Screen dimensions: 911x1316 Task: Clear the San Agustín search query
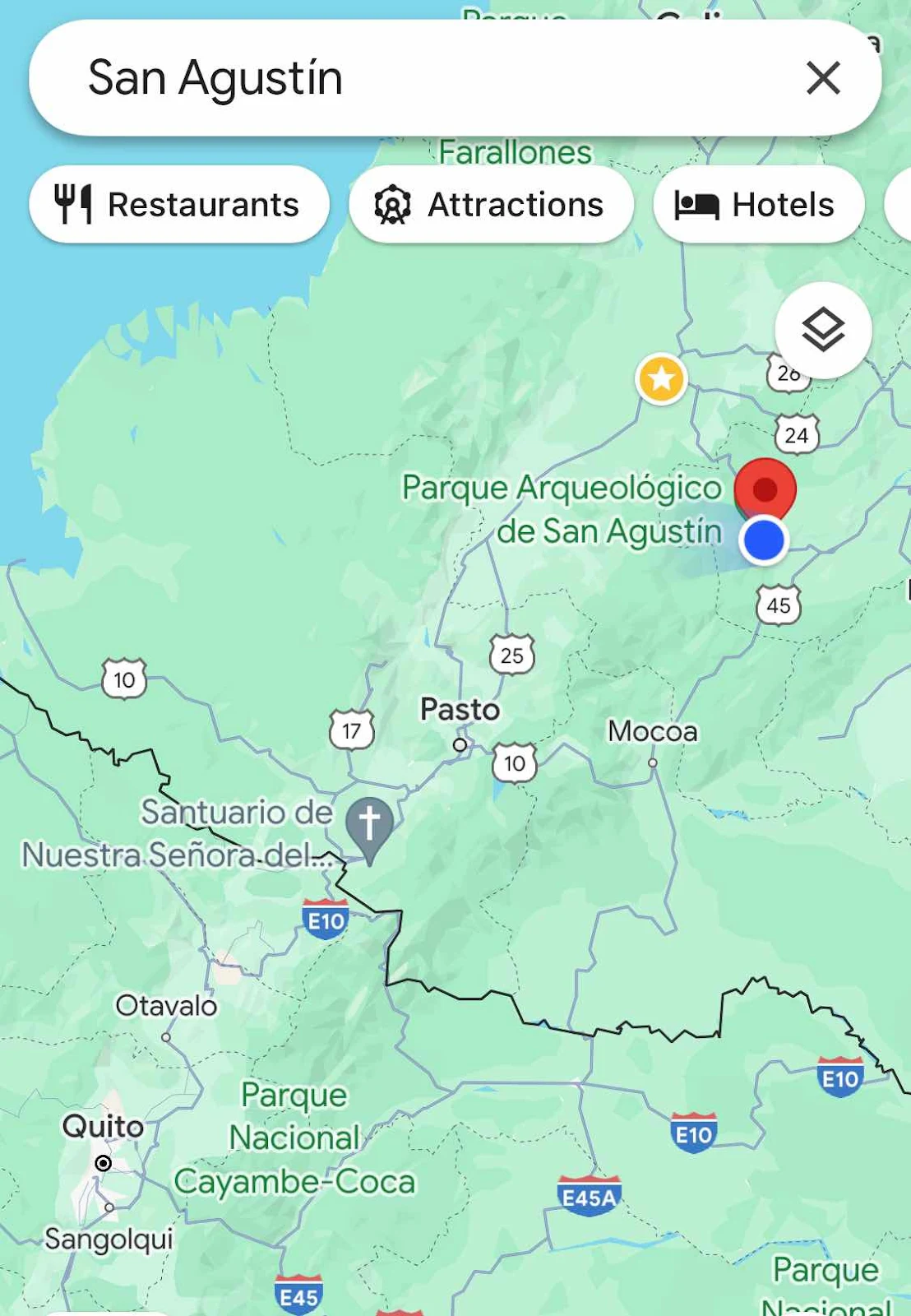point(823,78)
